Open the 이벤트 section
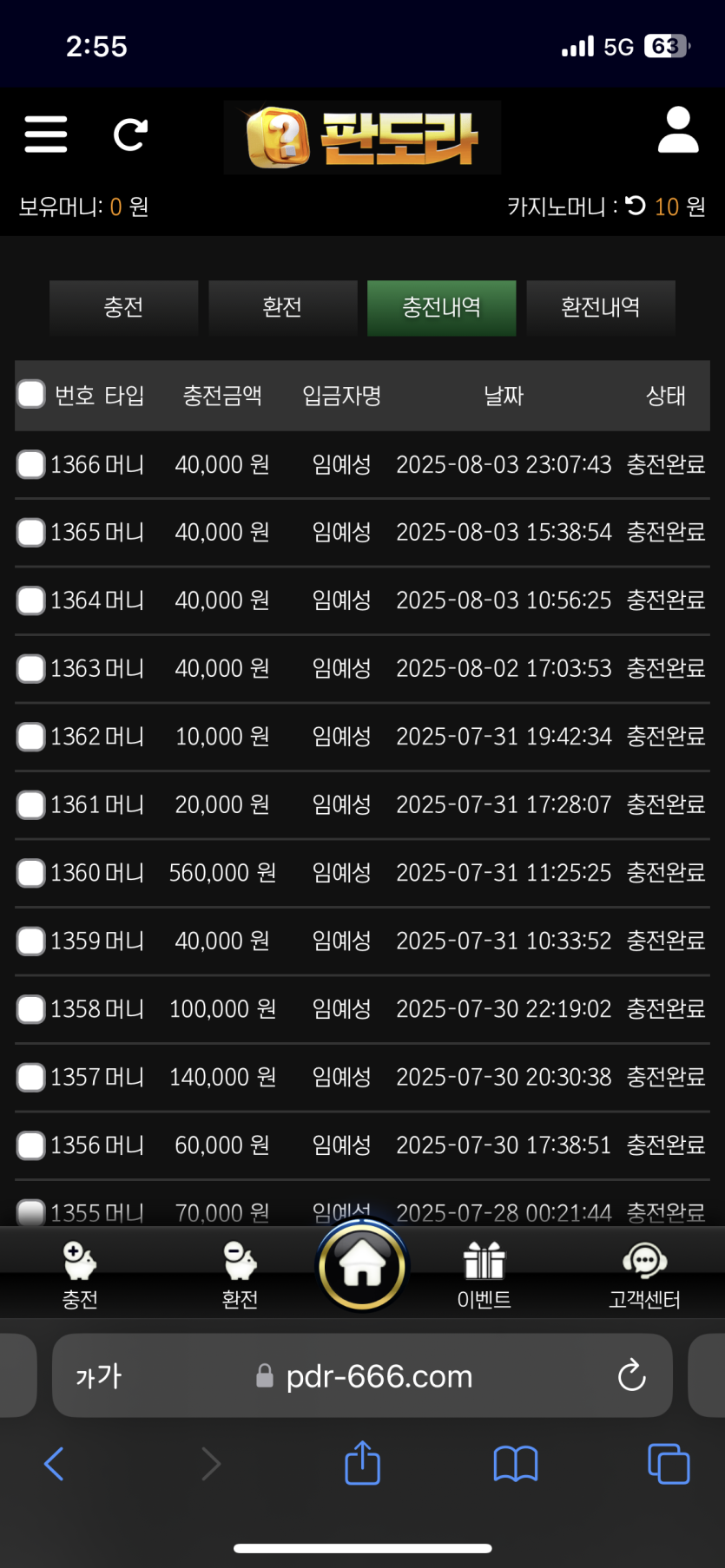 point(484,1274)
